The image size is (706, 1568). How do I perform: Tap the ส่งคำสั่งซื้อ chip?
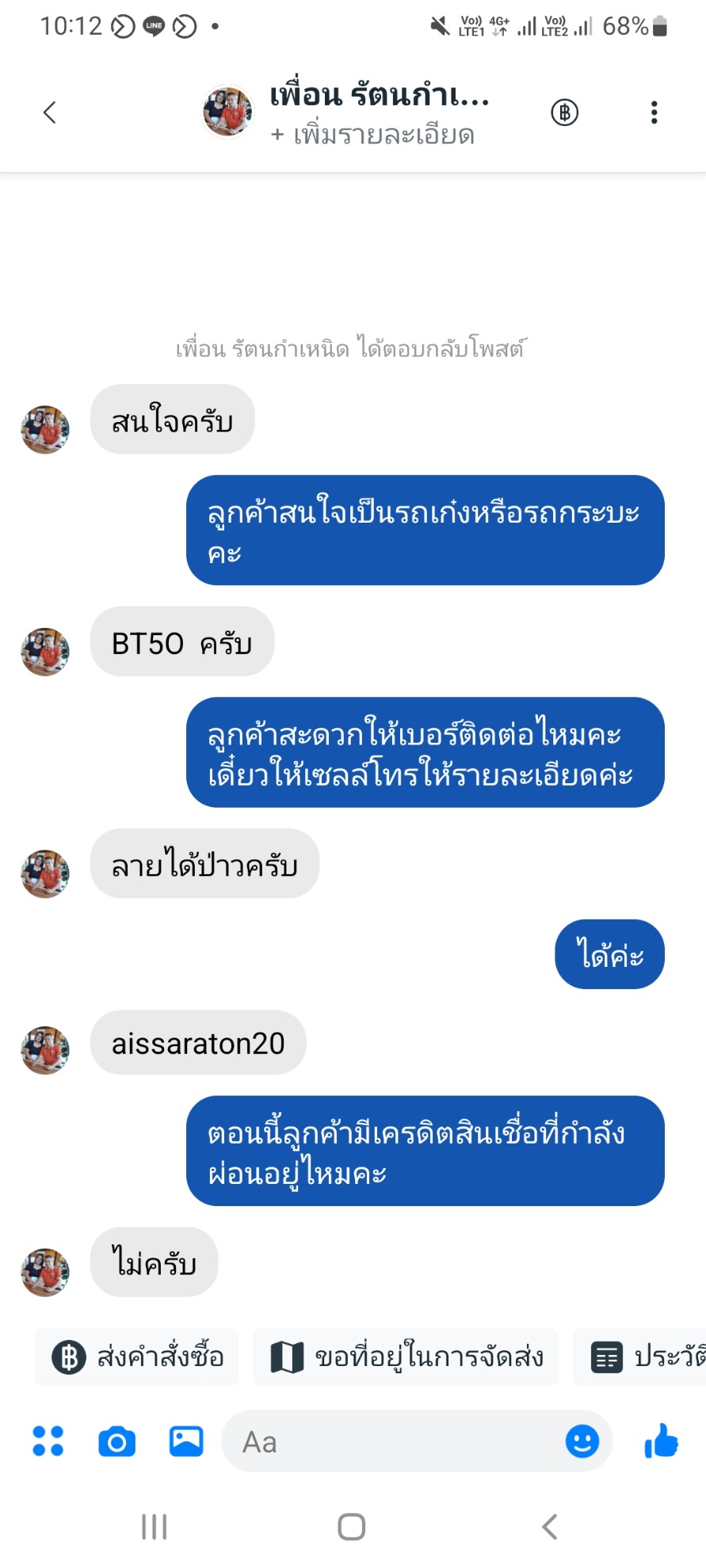coord(137,1357)
